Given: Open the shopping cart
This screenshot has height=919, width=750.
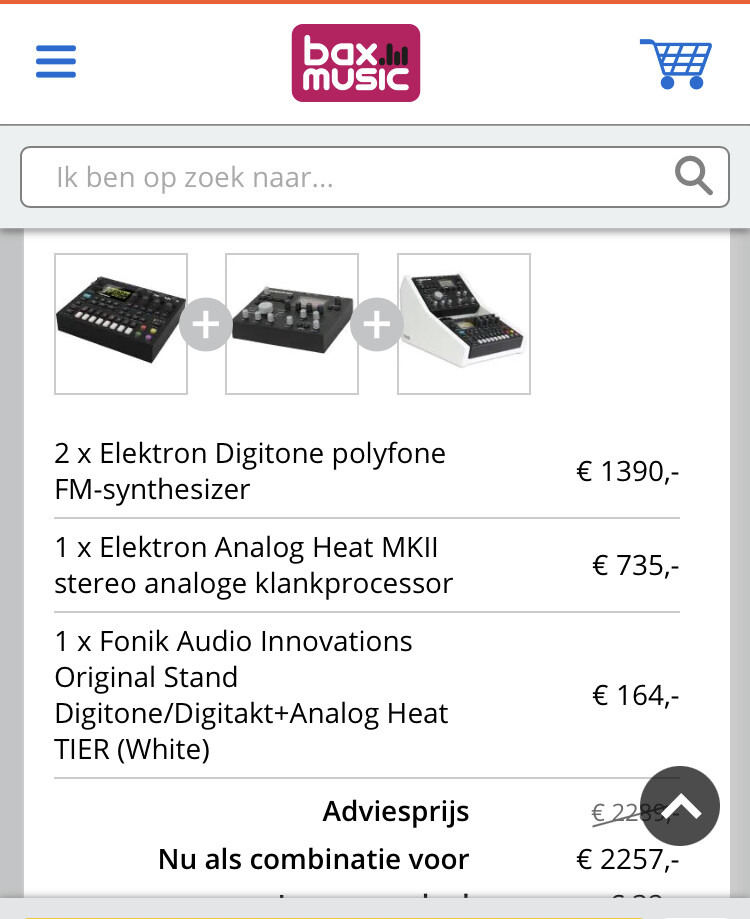Looking at the screenshot, I should pos(676,64).
